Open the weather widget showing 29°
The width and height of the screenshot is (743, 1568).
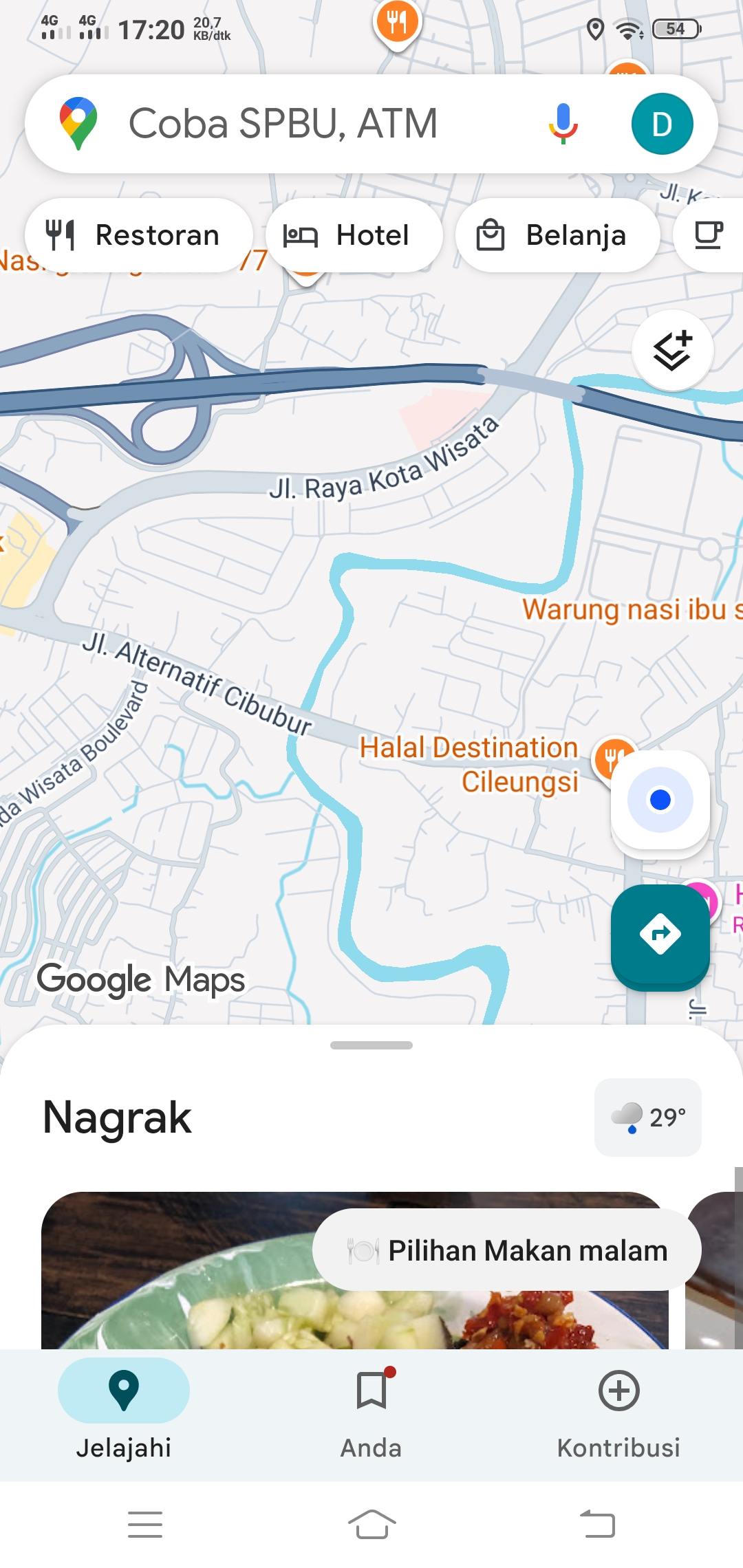648,1117
